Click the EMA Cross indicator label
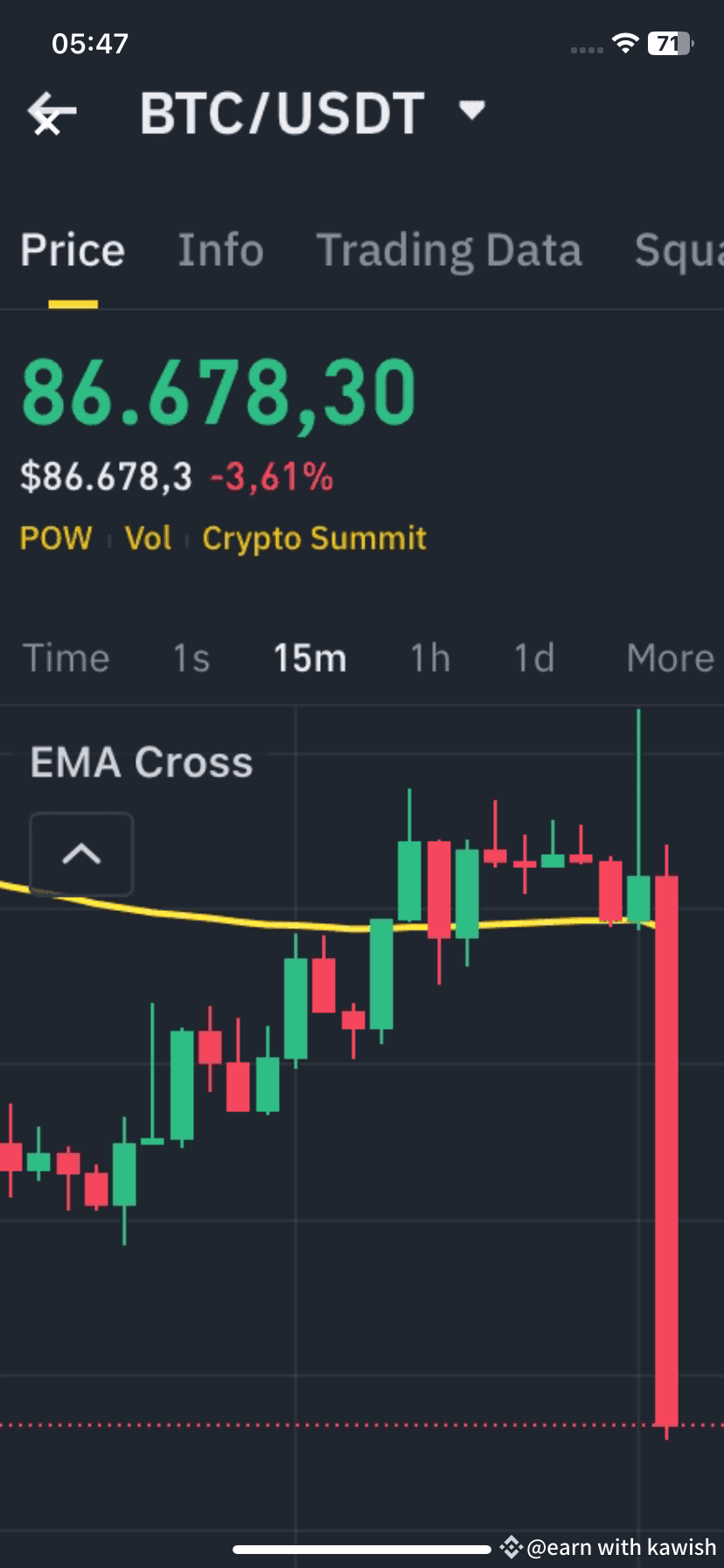The height and width of the screenshot is (1568, 724). click(140, 761)
